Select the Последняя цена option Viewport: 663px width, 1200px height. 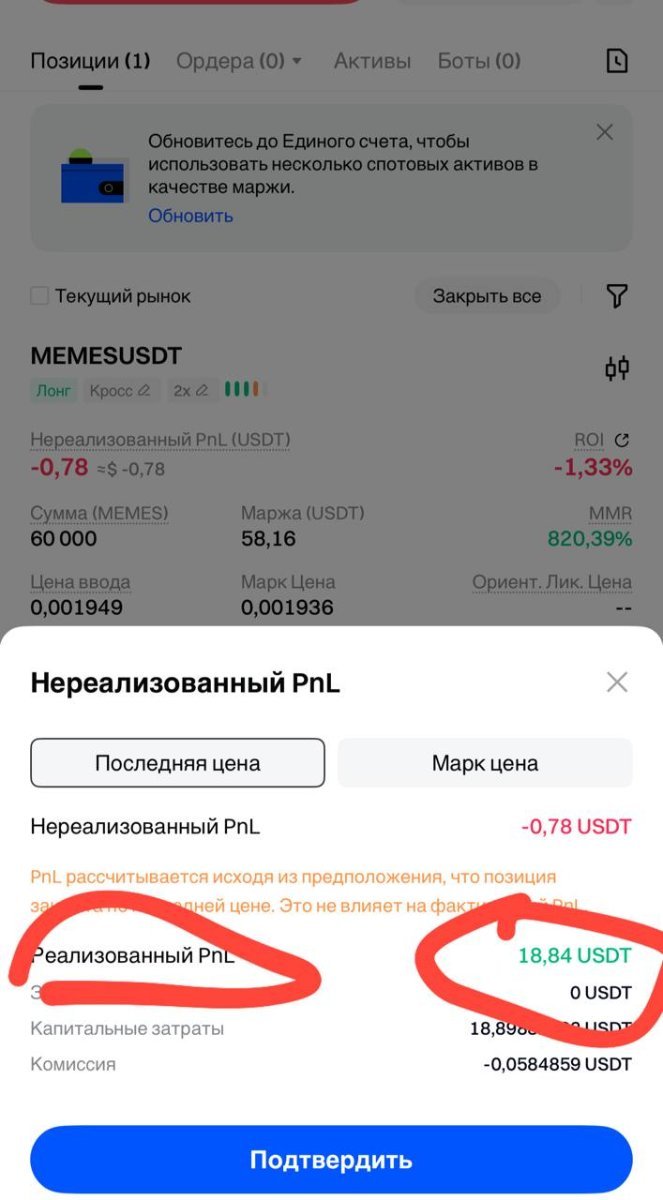(x=178, y=763)
